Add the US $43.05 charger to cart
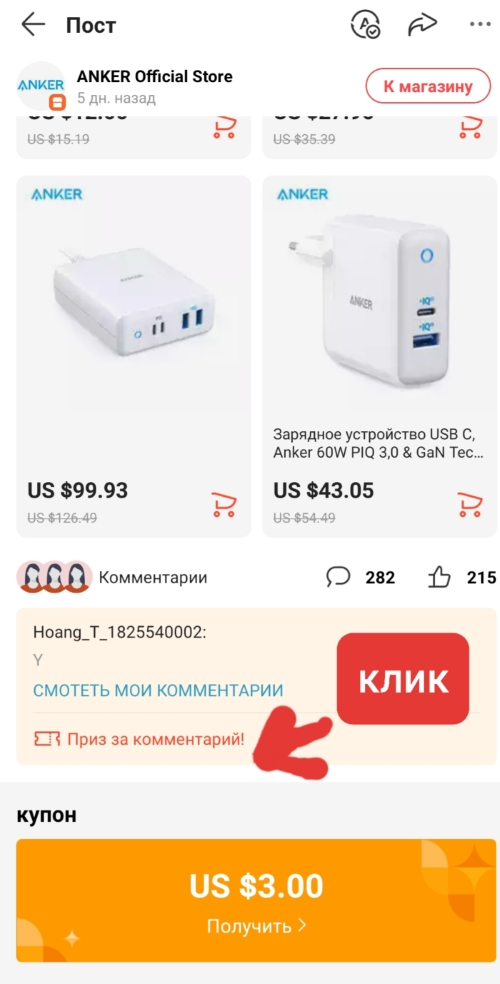 470,504
